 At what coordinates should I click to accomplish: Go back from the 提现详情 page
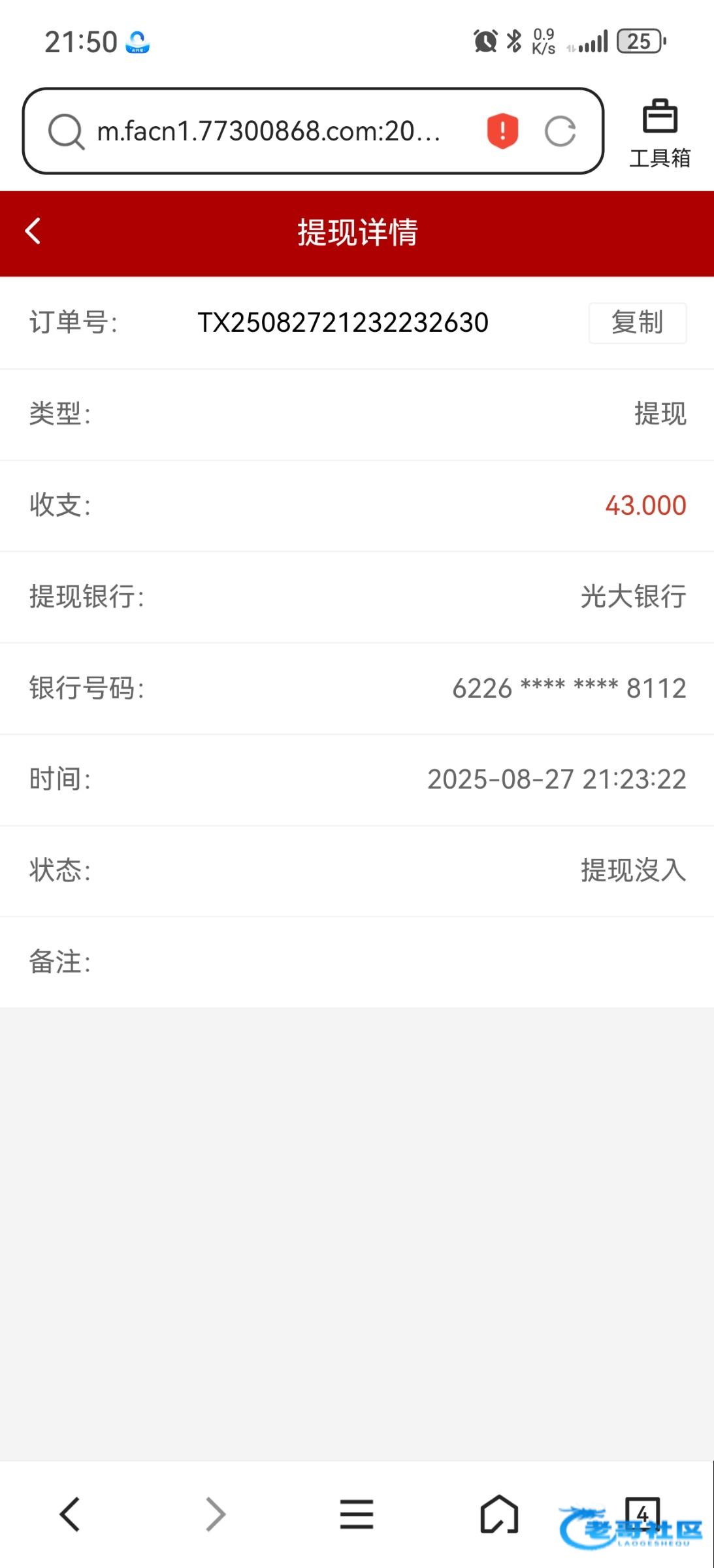click(x=33, y=231)
